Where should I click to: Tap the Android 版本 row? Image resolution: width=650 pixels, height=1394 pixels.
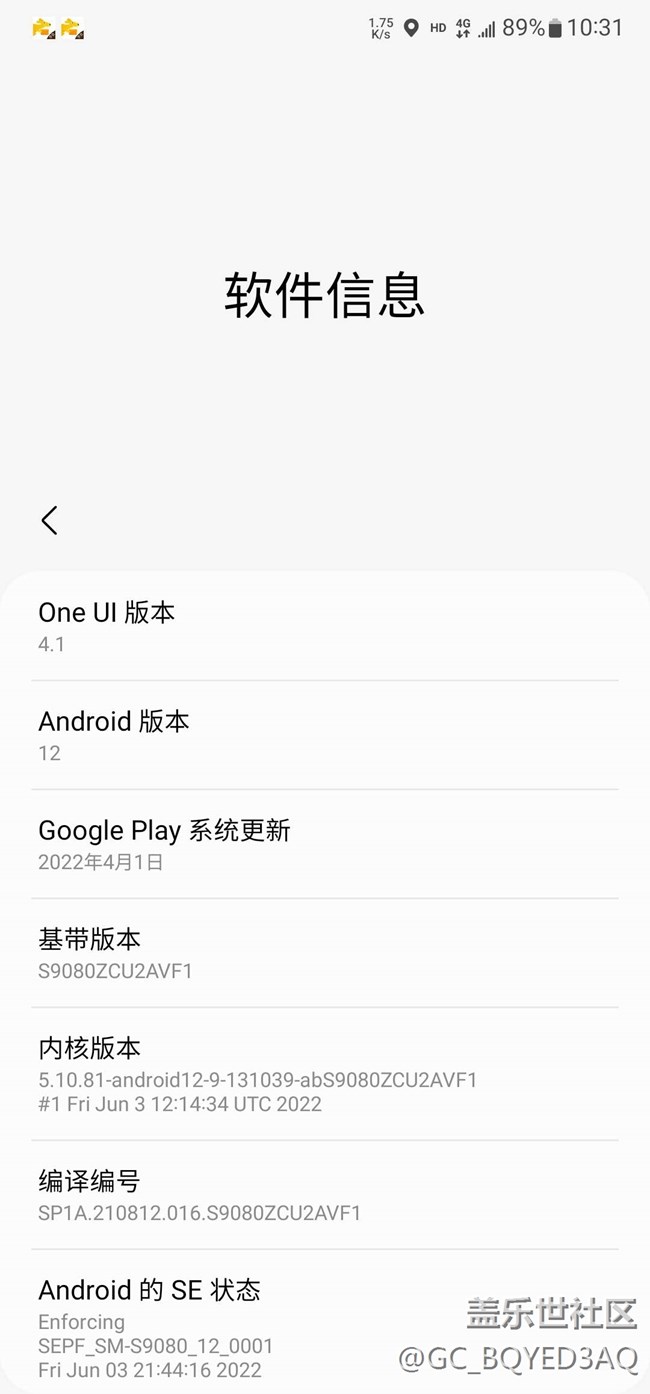click(x=324, y=735)
